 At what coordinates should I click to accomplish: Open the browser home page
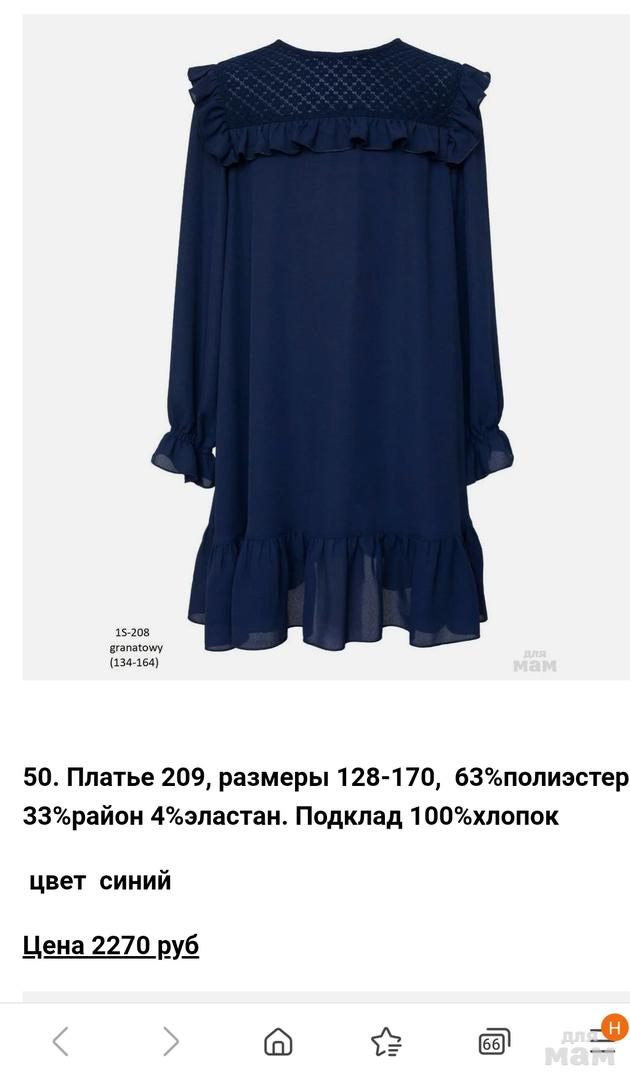coord(278,1042)
